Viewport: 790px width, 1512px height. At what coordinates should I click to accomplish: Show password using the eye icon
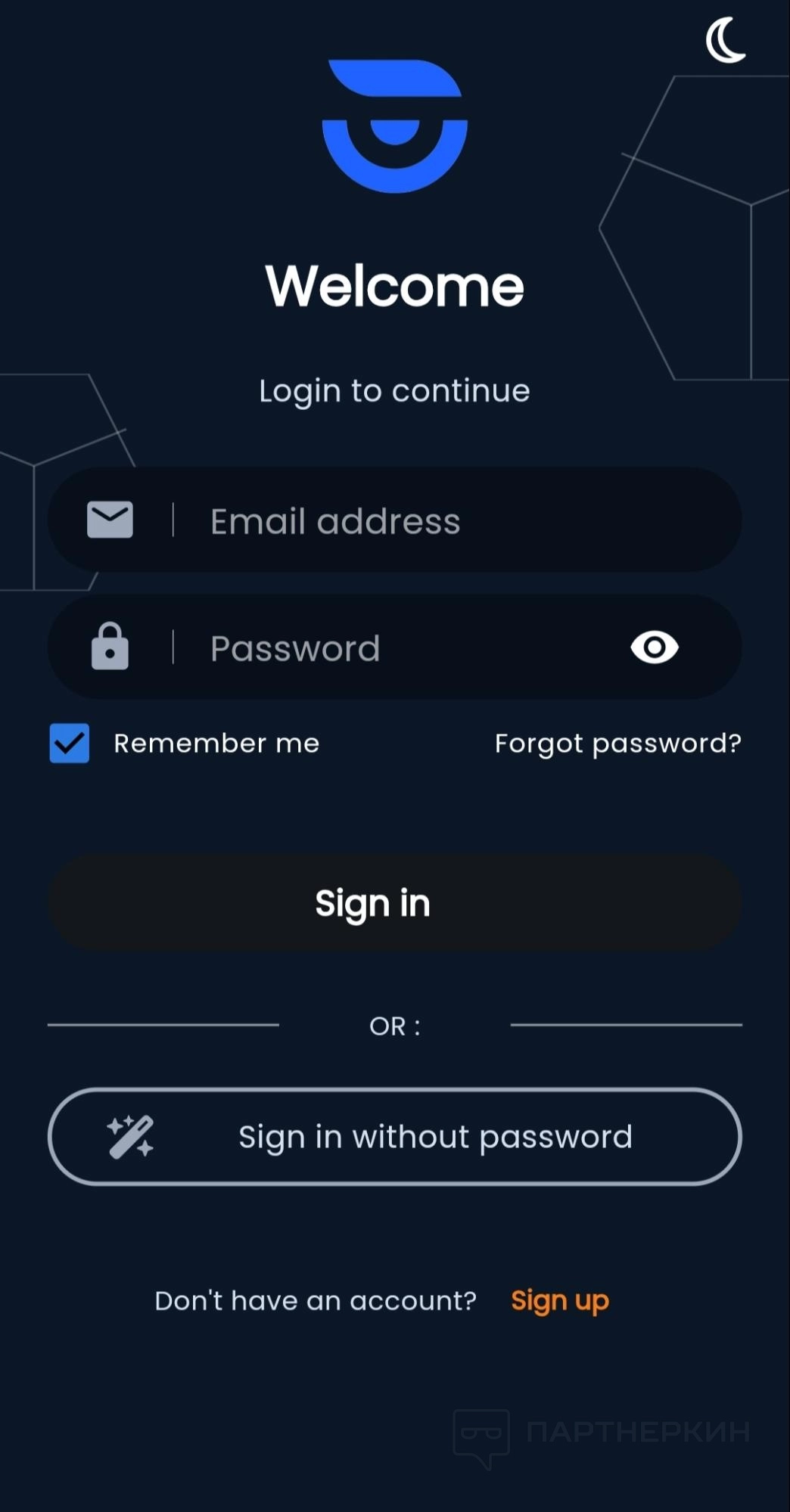pos(655,647)
